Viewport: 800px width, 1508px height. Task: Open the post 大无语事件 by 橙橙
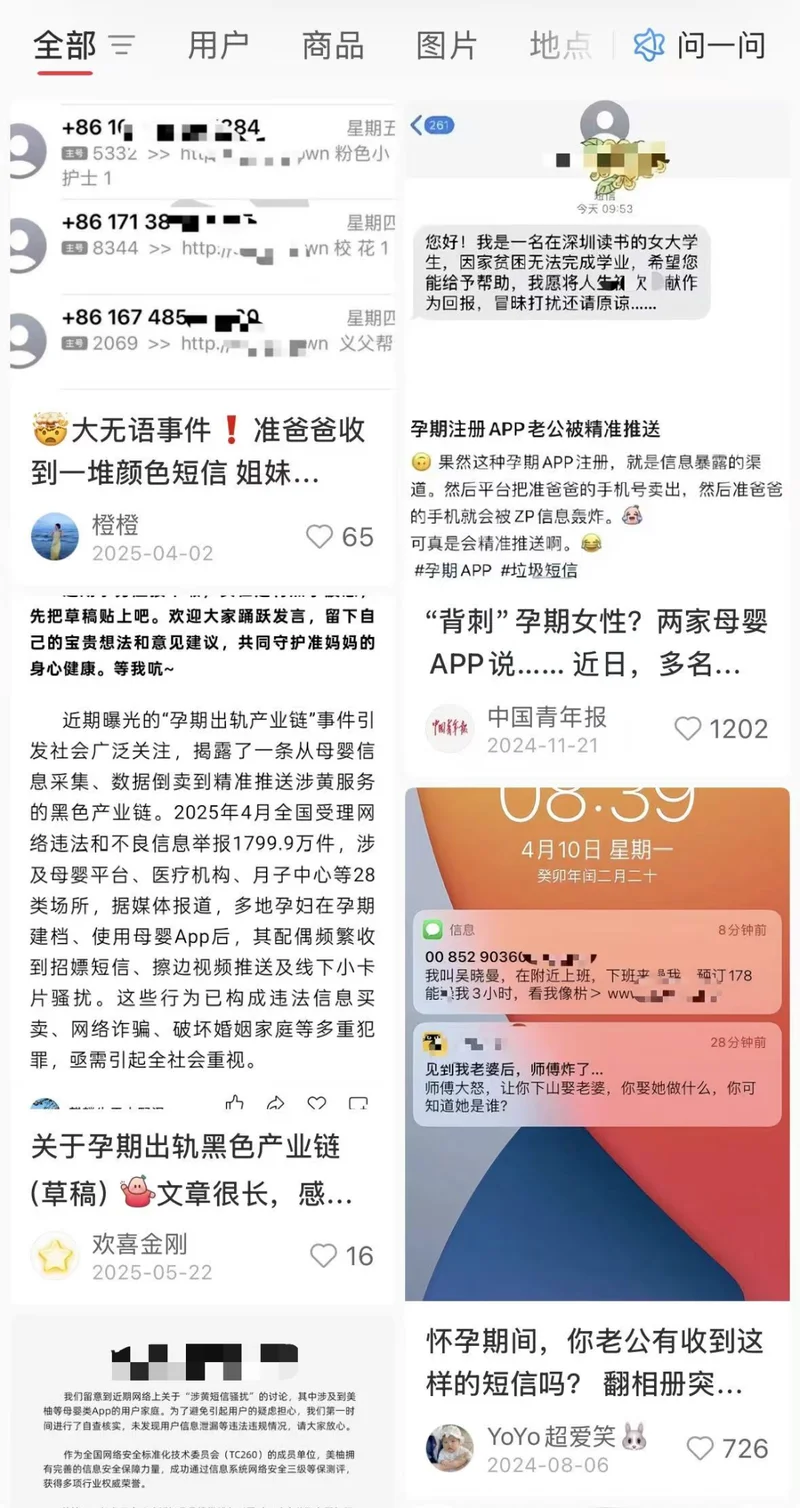click(198, 450)
